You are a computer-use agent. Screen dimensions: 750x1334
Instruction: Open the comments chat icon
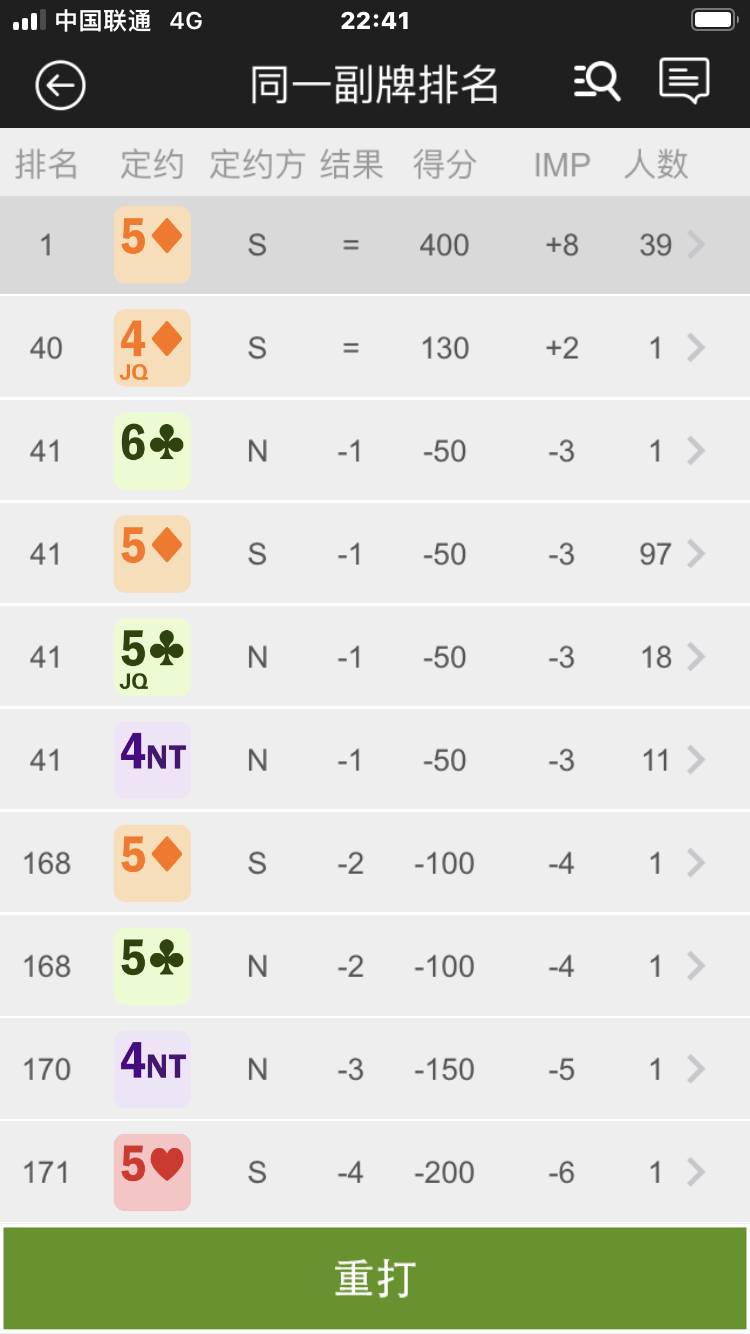[x=685, y=81]
